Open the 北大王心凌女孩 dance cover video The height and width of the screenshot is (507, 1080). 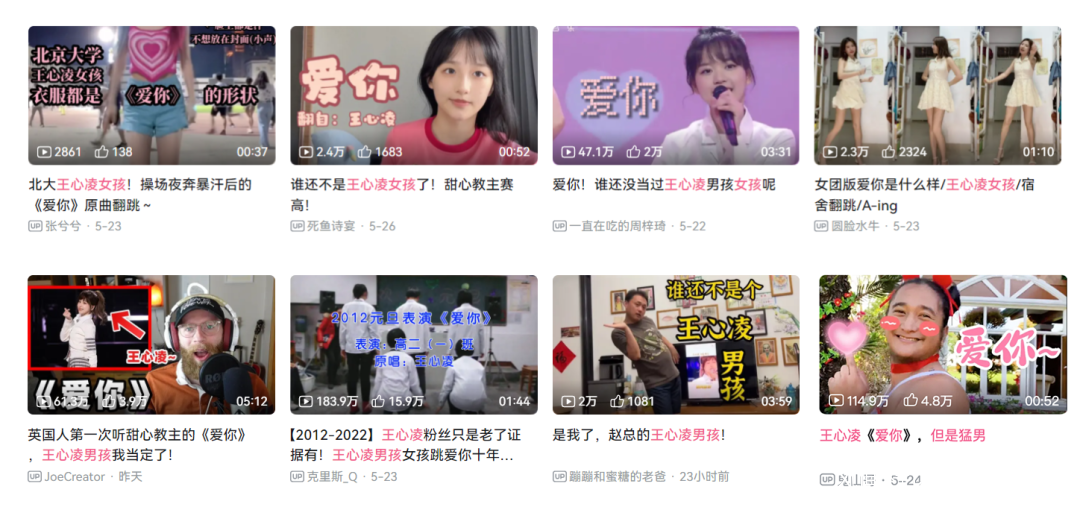(x=151, y=95)
